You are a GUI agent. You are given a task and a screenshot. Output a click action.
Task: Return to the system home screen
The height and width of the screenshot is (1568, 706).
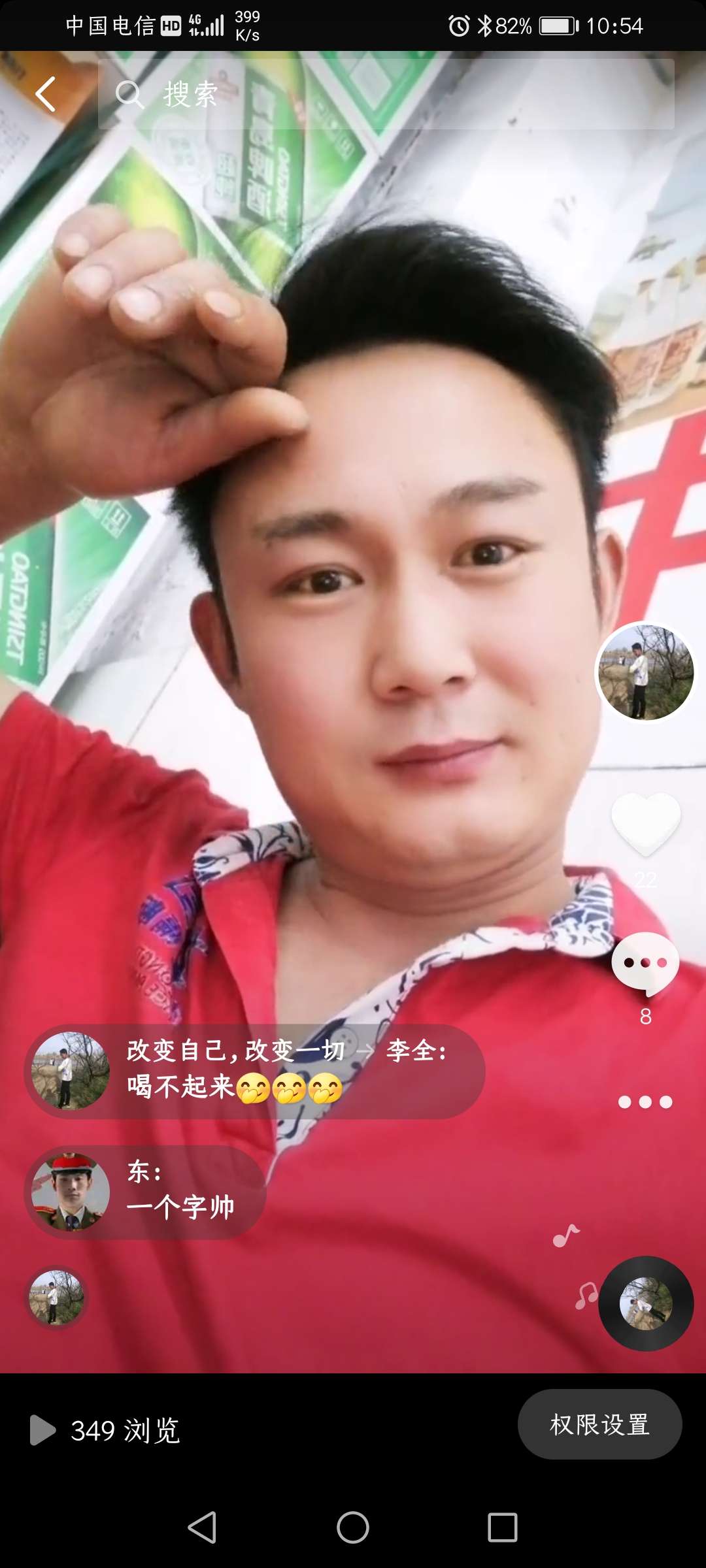coord(353,1527)
